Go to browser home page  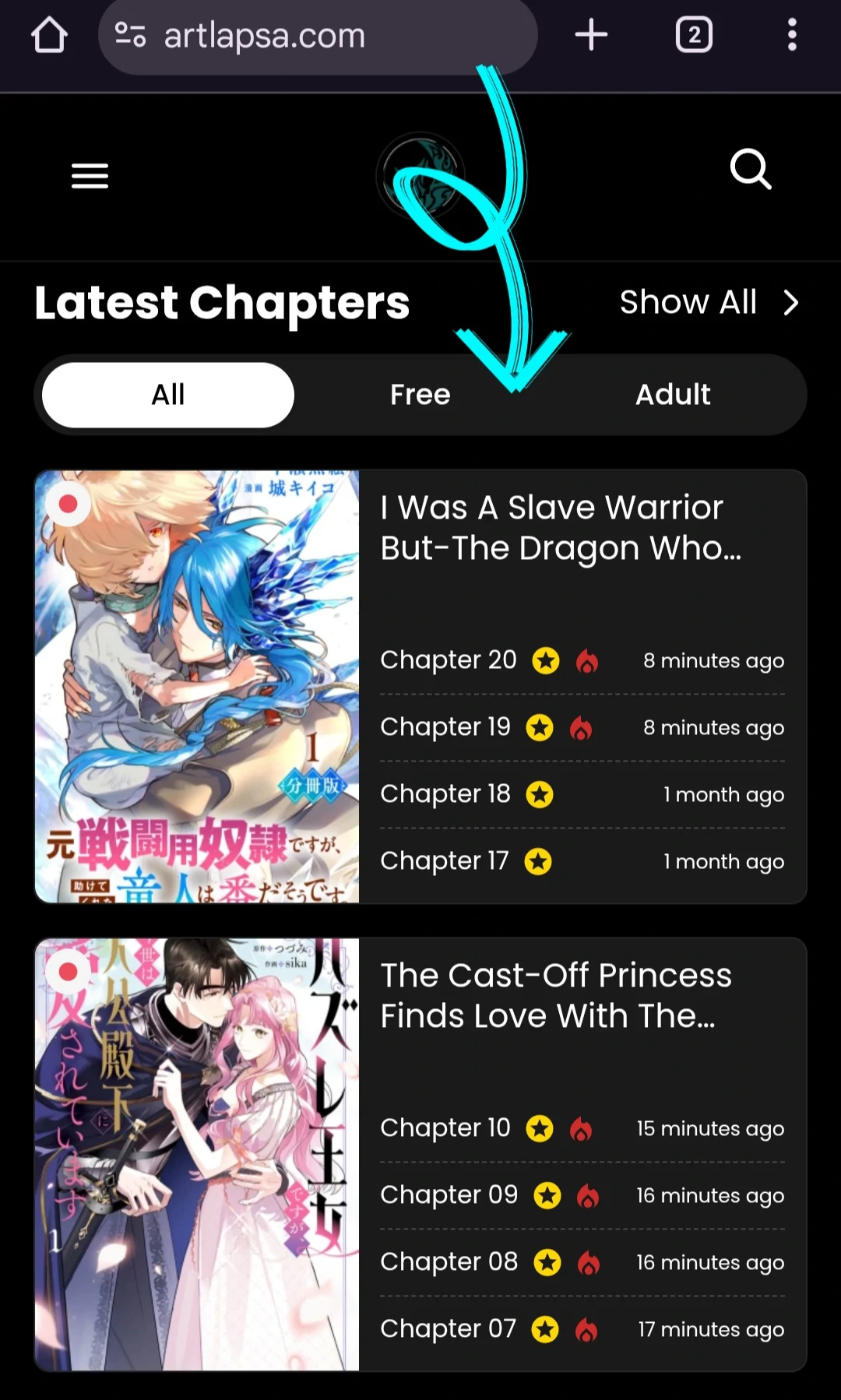point(49,35)
